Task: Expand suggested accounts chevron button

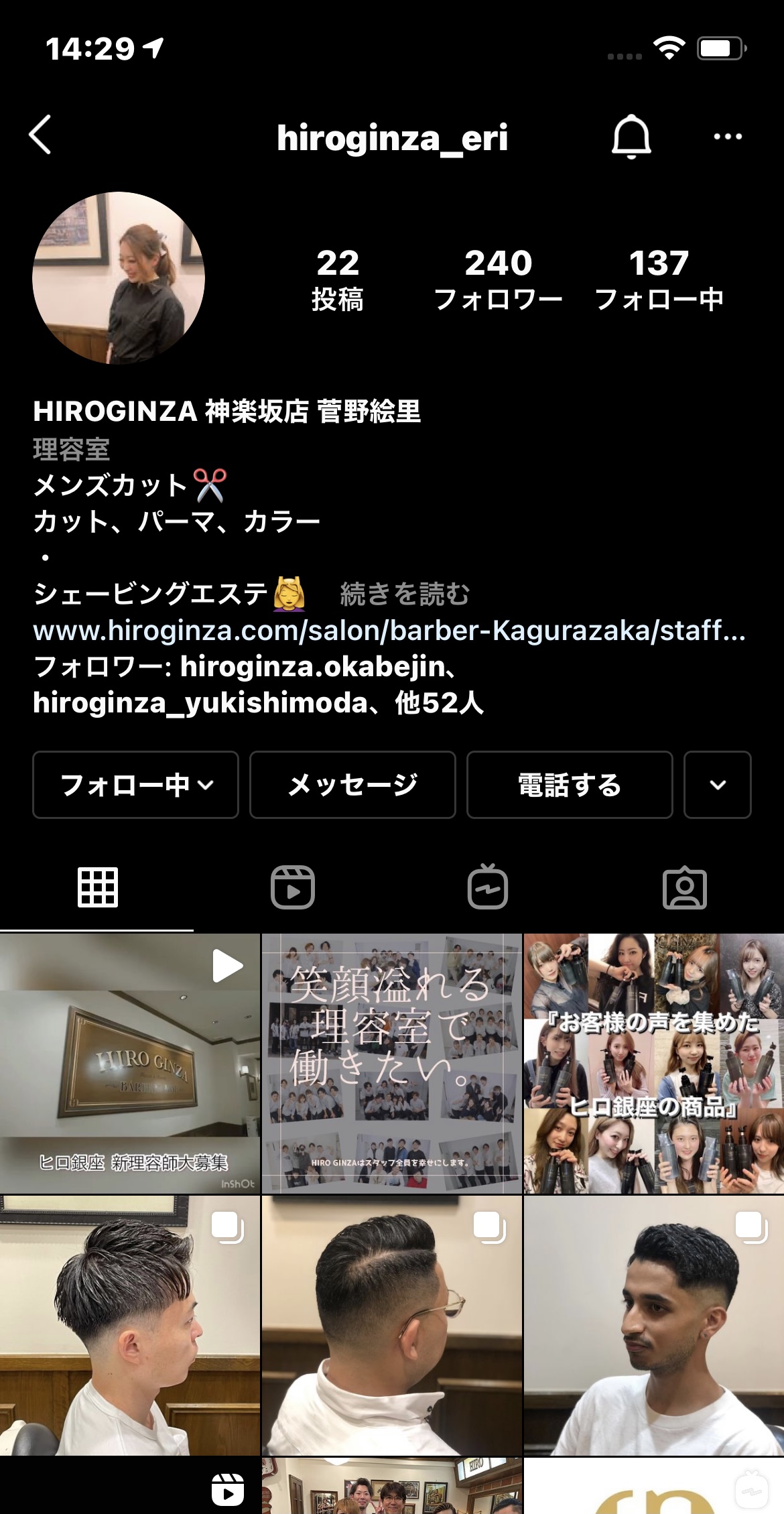Action: pyautogui.click(x=717, y=785)
